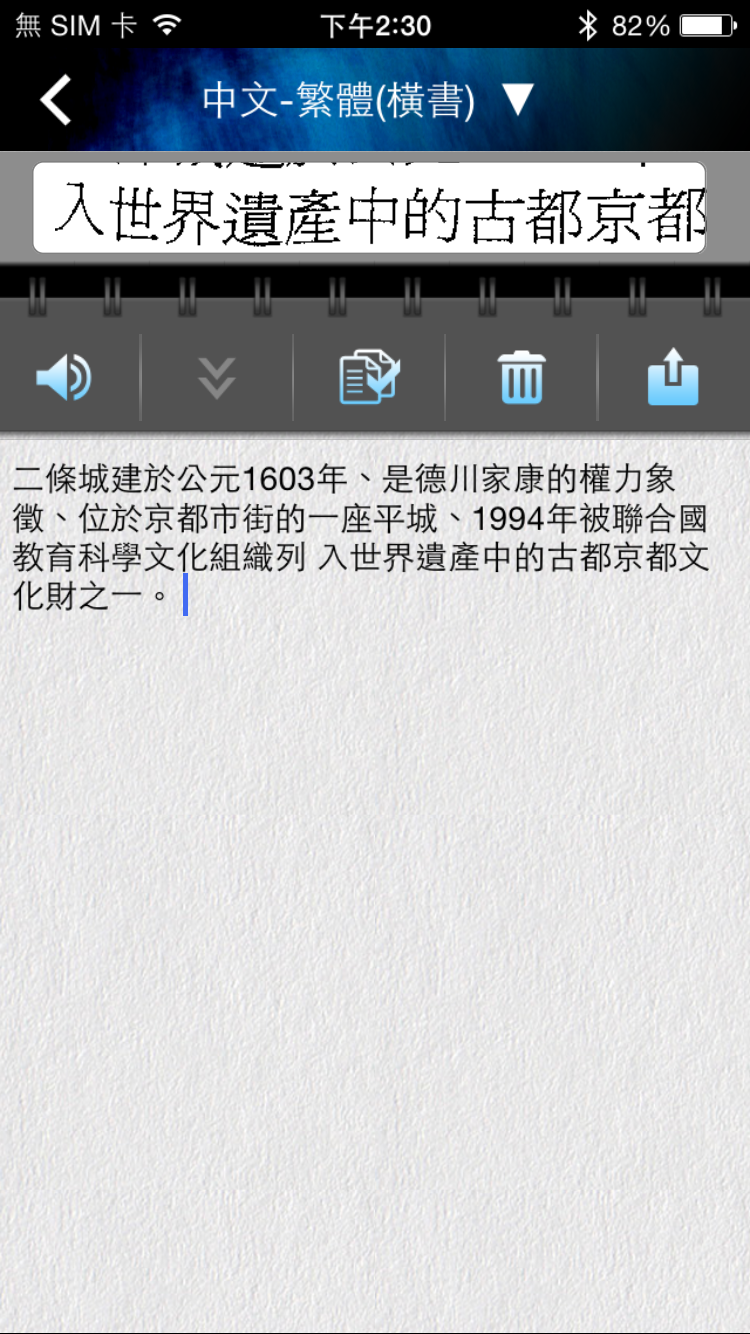Tap the double down arrow icon
The height and width of the screenshot is (1334, 750).
(x=217, y=378)
